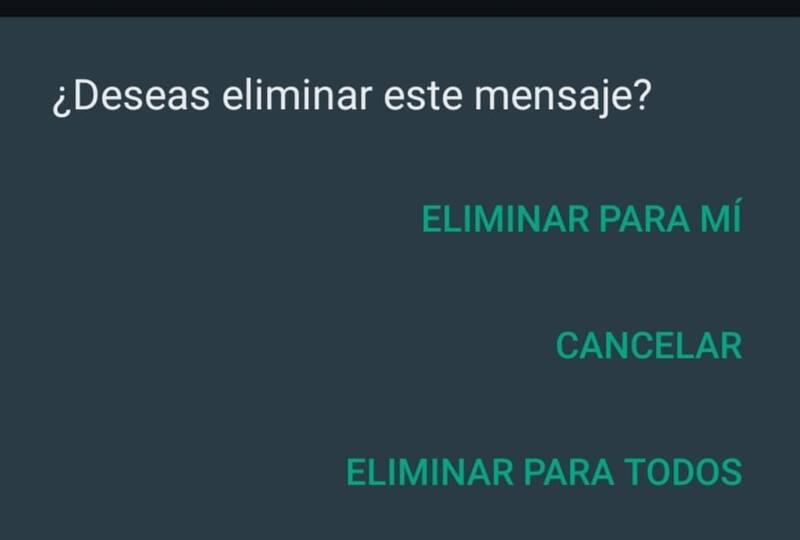
Task: Select ELIMINAR PARA TODOS
Action: [544, 471]
